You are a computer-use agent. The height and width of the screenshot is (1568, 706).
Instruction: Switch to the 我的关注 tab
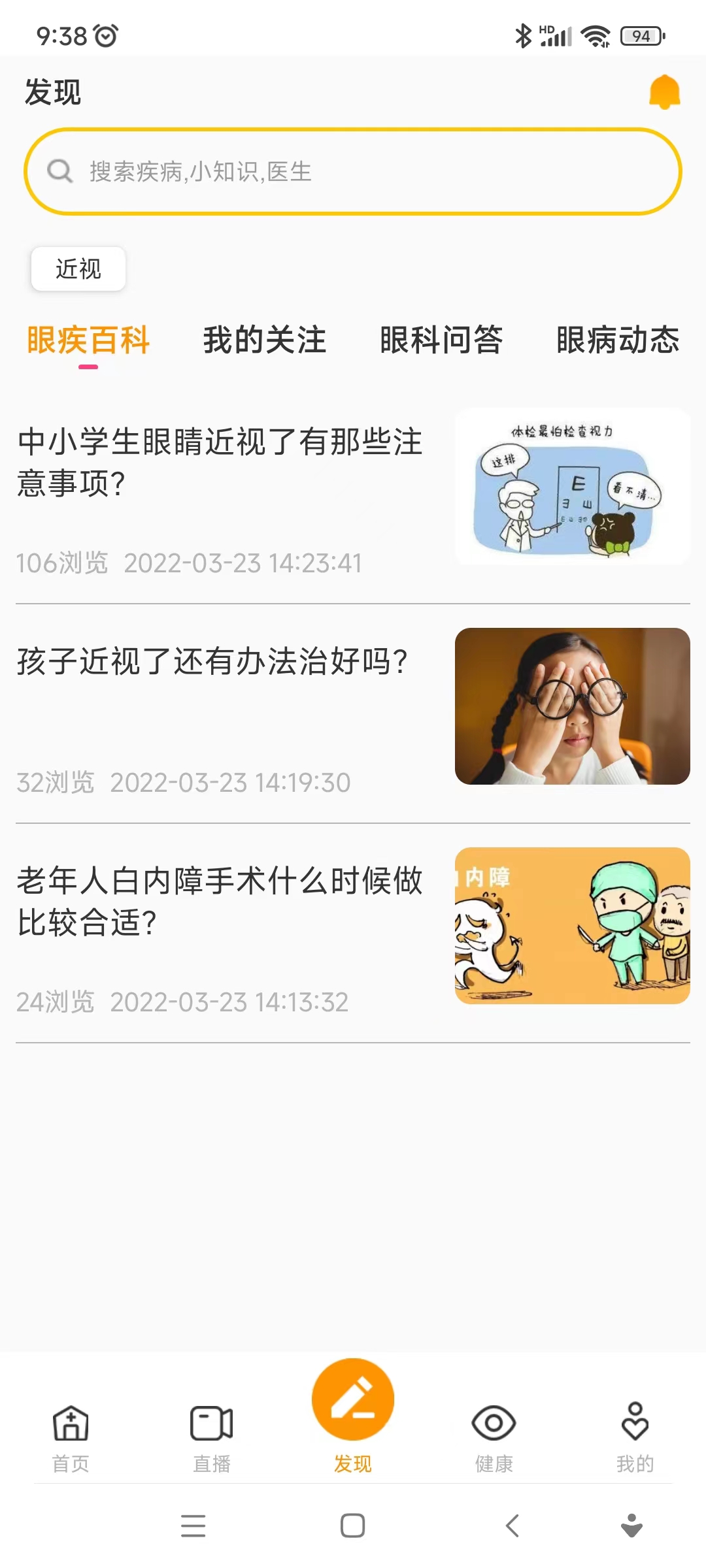click(265, 340)
